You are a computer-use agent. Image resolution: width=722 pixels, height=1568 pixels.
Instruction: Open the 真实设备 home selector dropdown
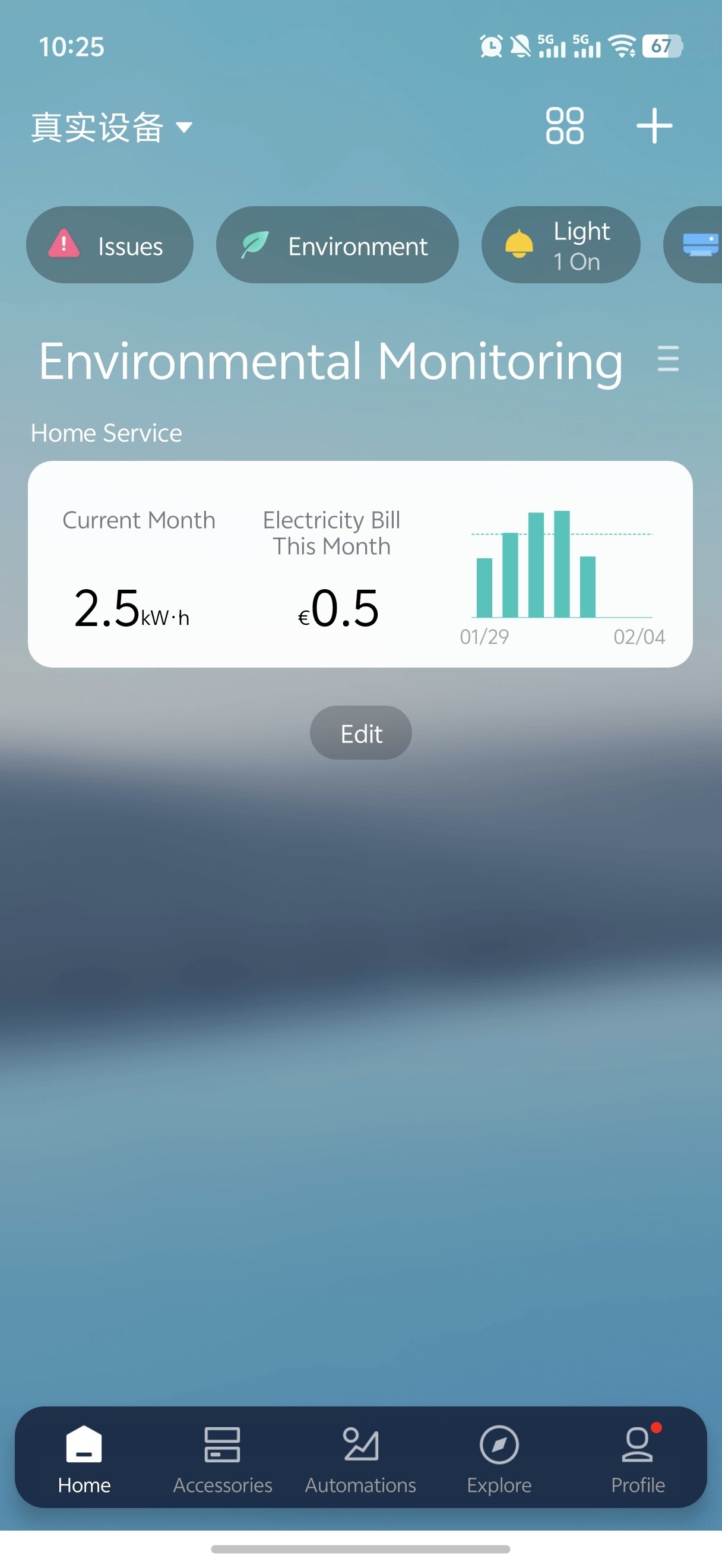112,127
